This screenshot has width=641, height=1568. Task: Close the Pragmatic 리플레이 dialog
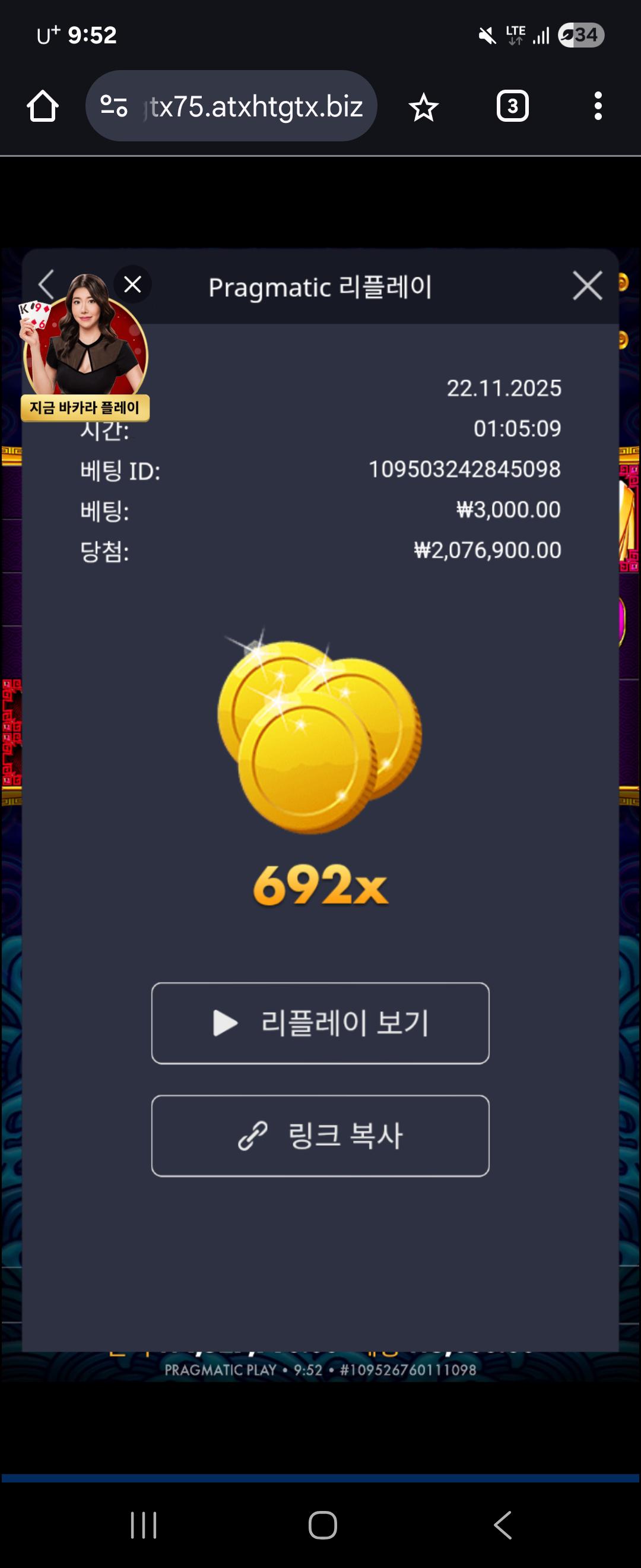coord(587,286)
